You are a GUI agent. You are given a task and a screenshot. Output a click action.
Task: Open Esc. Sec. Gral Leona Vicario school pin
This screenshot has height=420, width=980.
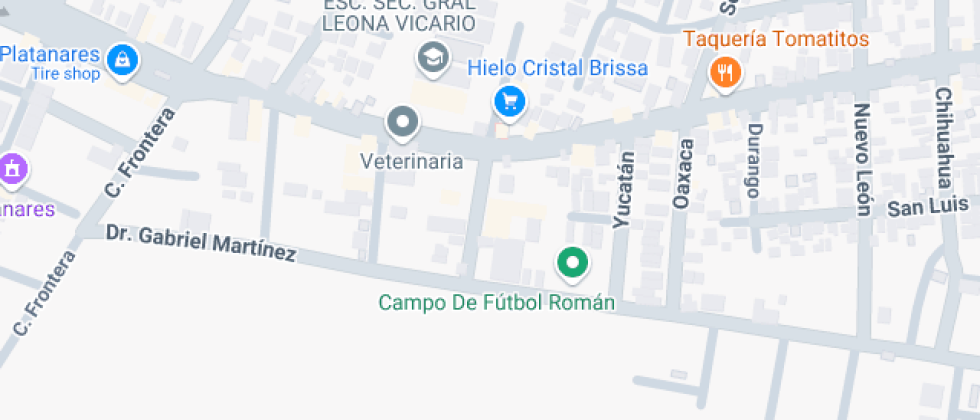click(x=433, y=58)
